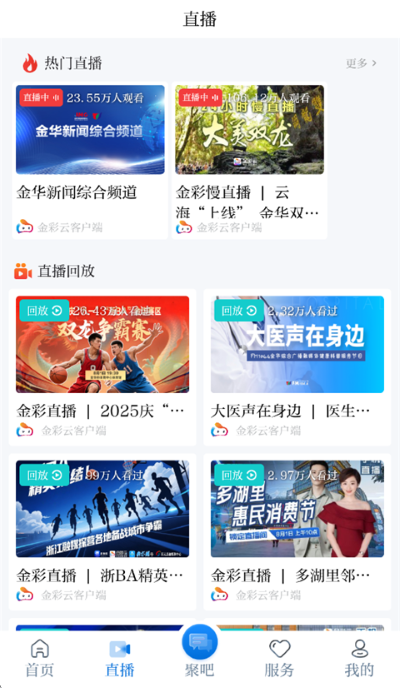Open the 多湖里惠民消费节 replay card
The width and height of the screenshot is (400, 688).
coord(297,532)
